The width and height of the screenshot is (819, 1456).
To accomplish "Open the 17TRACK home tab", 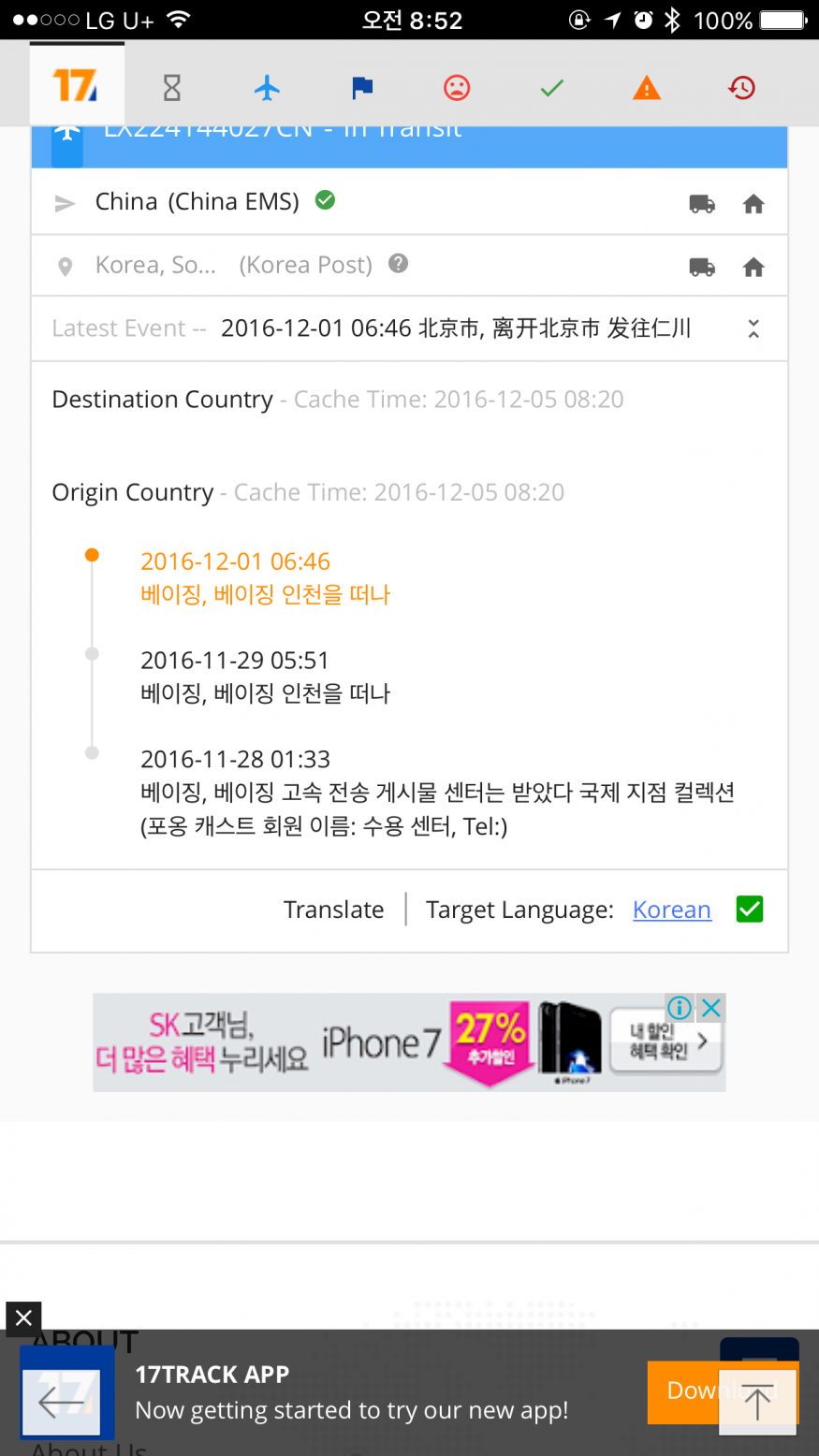I will coord(76,88).
